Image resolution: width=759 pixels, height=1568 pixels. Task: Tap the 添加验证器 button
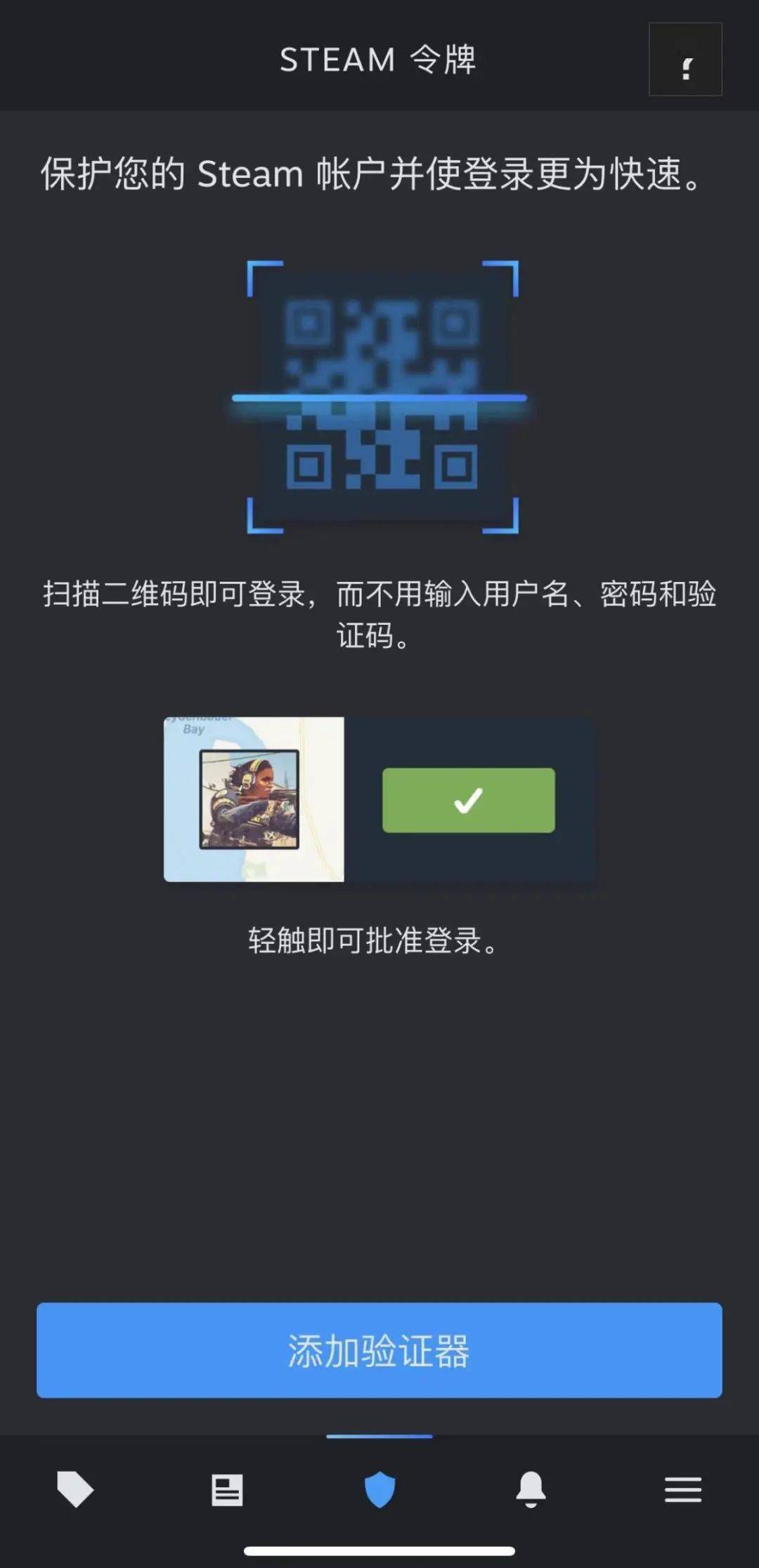point(379,1350)
